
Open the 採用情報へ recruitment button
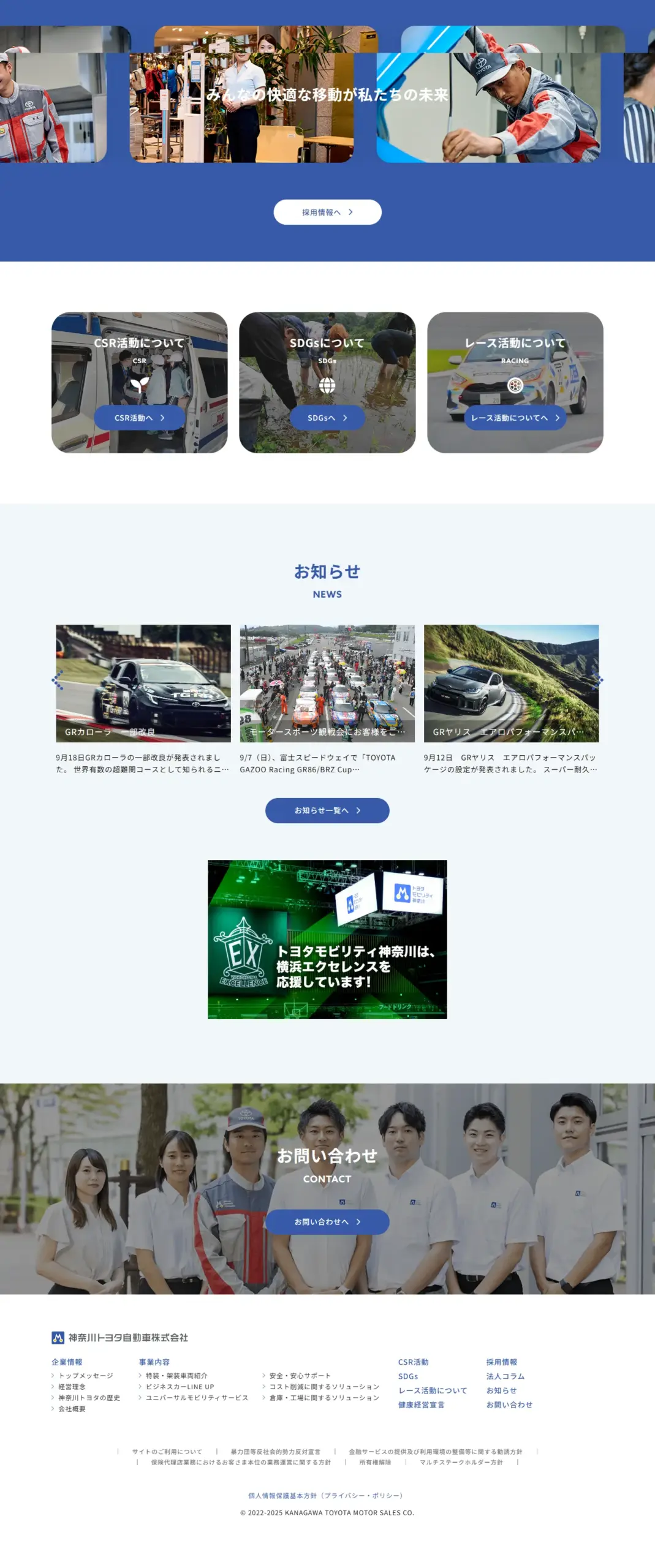coord(327,212)
